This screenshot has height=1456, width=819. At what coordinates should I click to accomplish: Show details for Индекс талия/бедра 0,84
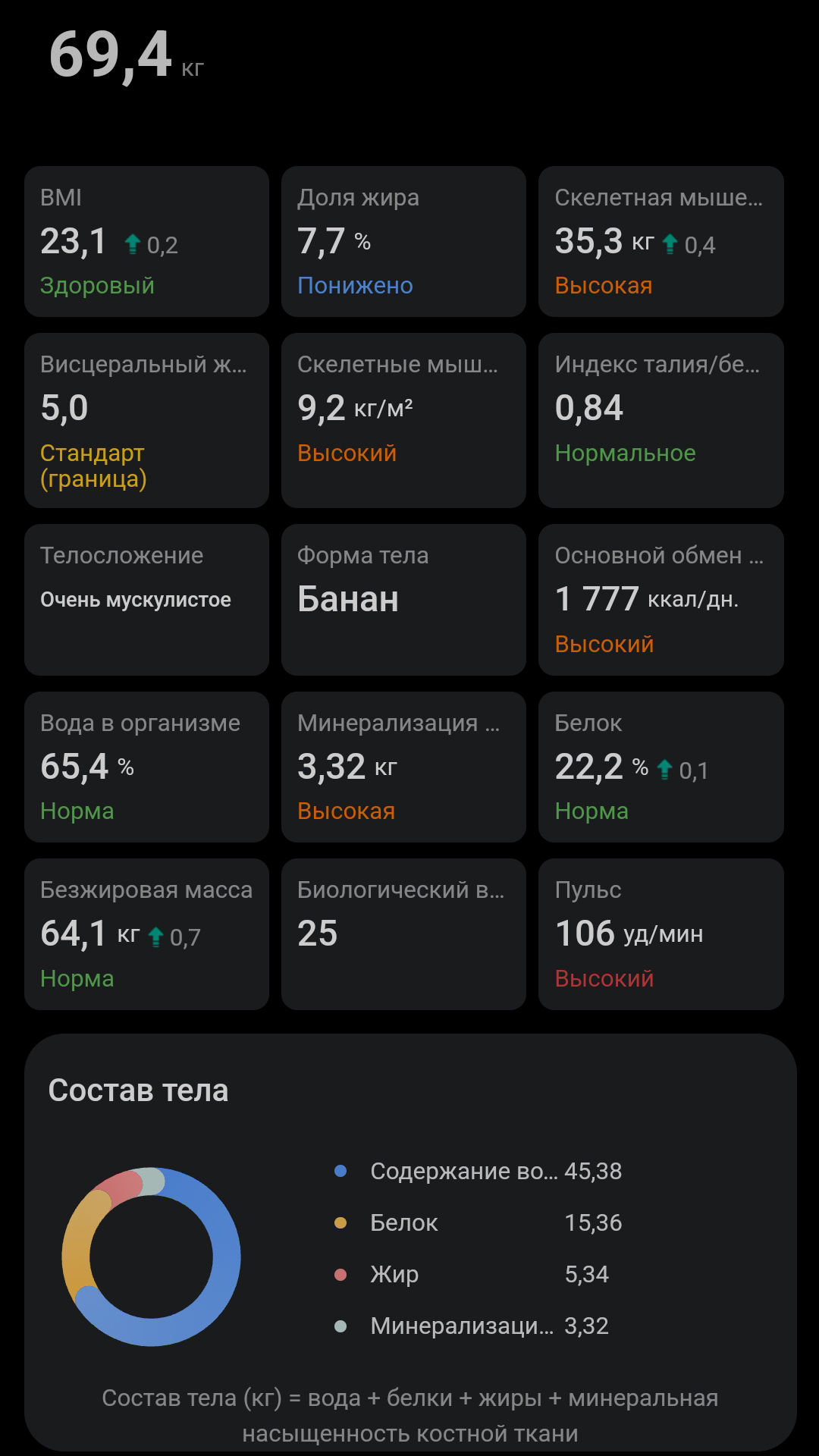pos(661,420)
